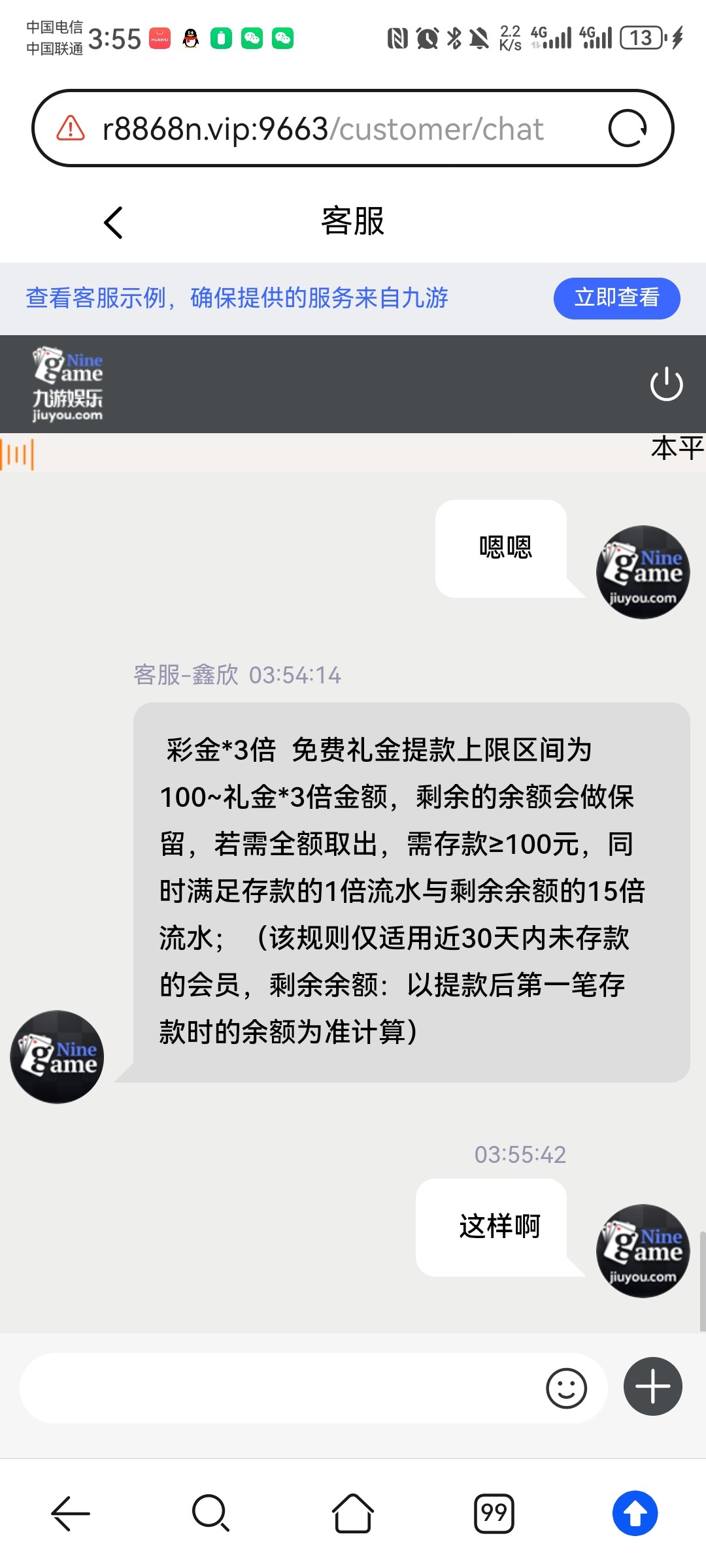Tap the back arrow beside 客服

[x=113, y=223]
